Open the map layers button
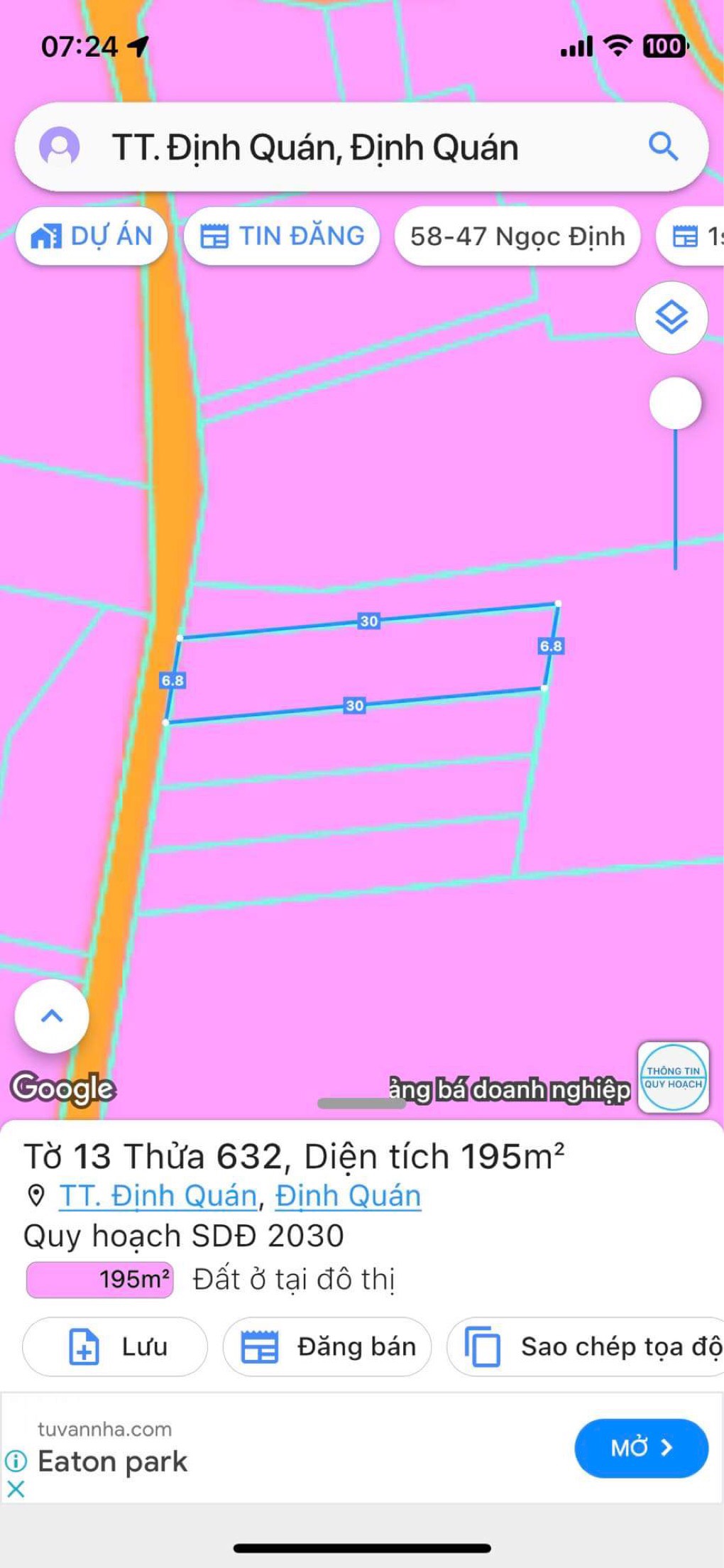This screenshot has height=1568, width=724. tap(671, 317)
